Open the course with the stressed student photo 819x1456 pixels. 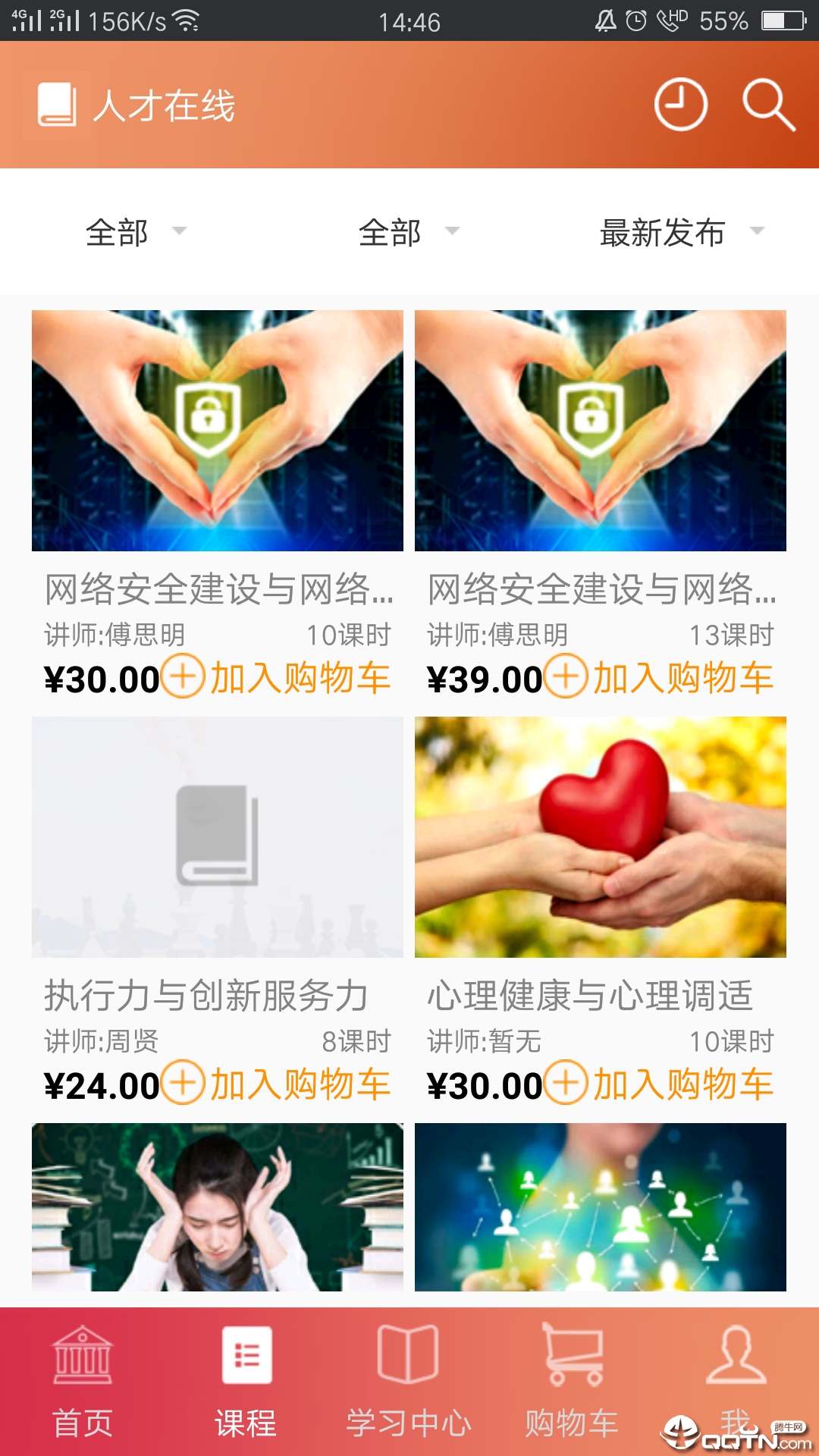coord(218,1207)
